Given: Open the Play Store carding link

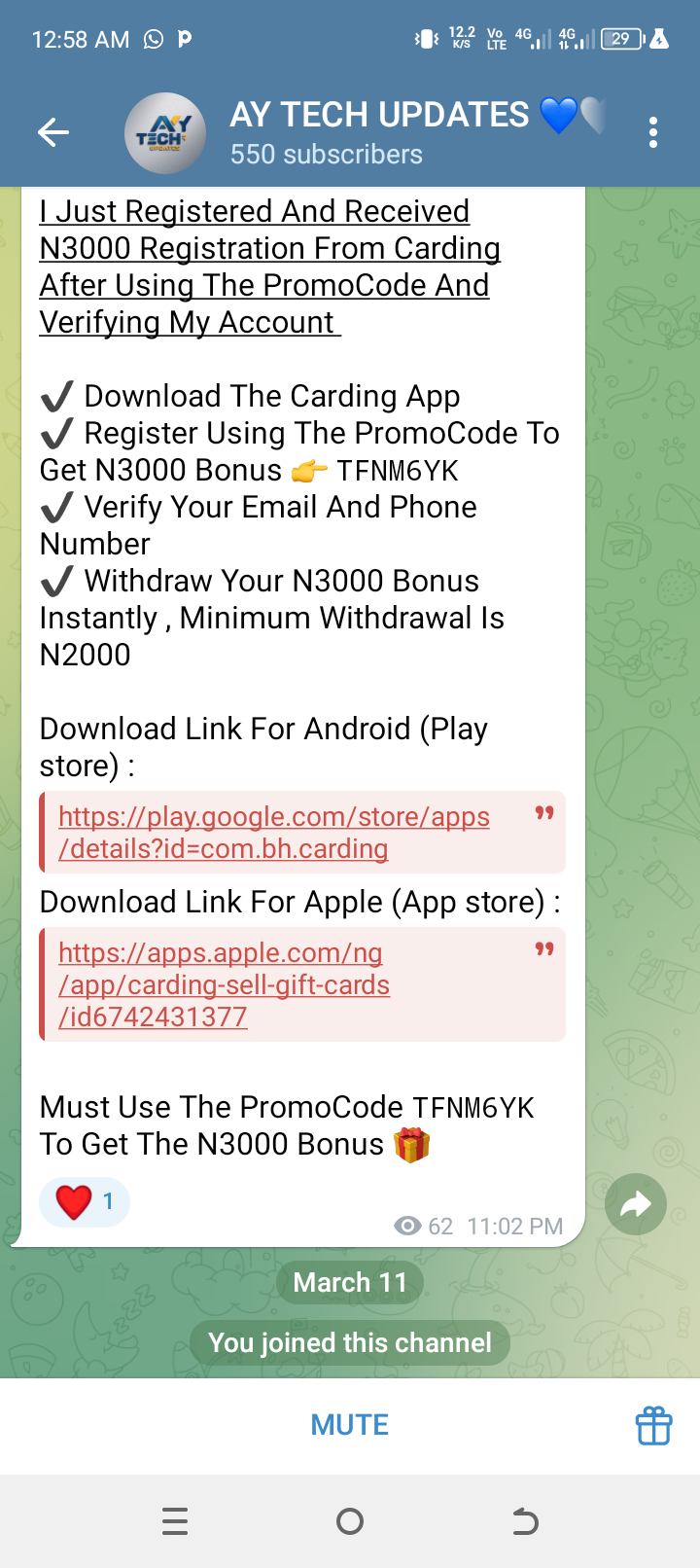Looking at the screenshot, I should click(273, 833).
